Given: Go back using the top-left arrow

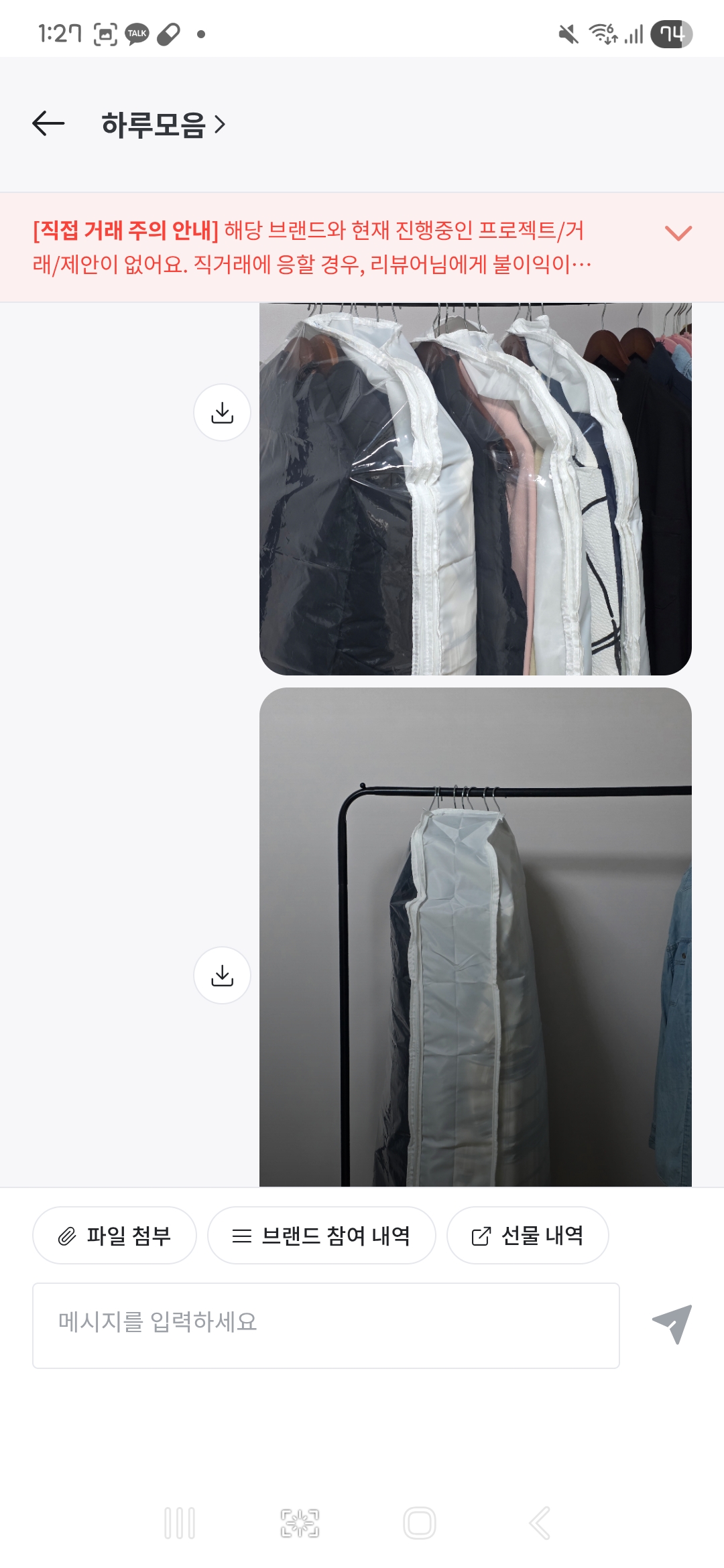Looking at the screenshot, I should [48, 124].
